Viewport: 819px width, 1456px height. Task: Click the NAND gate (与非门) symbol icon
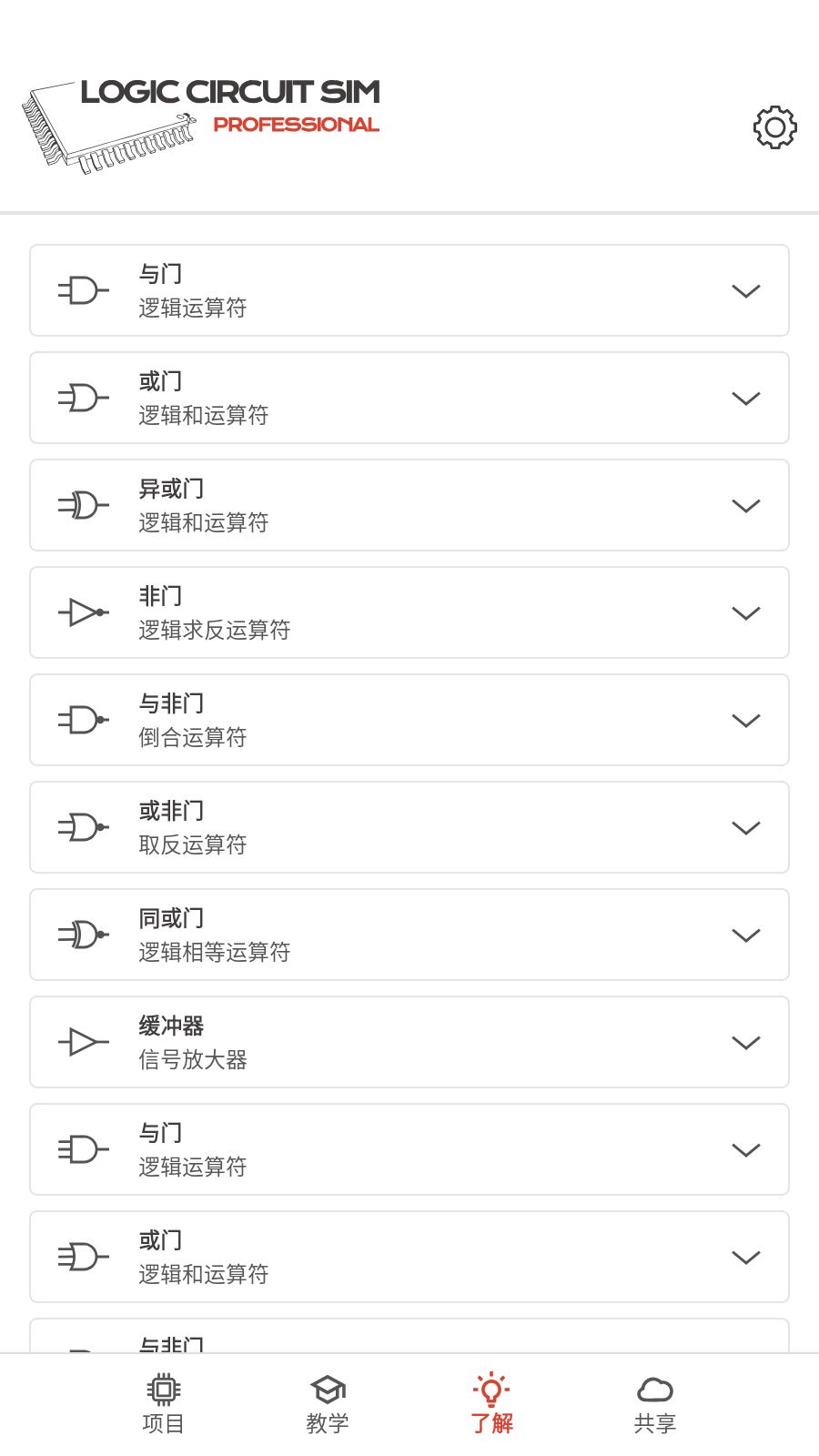pos(81,720)
